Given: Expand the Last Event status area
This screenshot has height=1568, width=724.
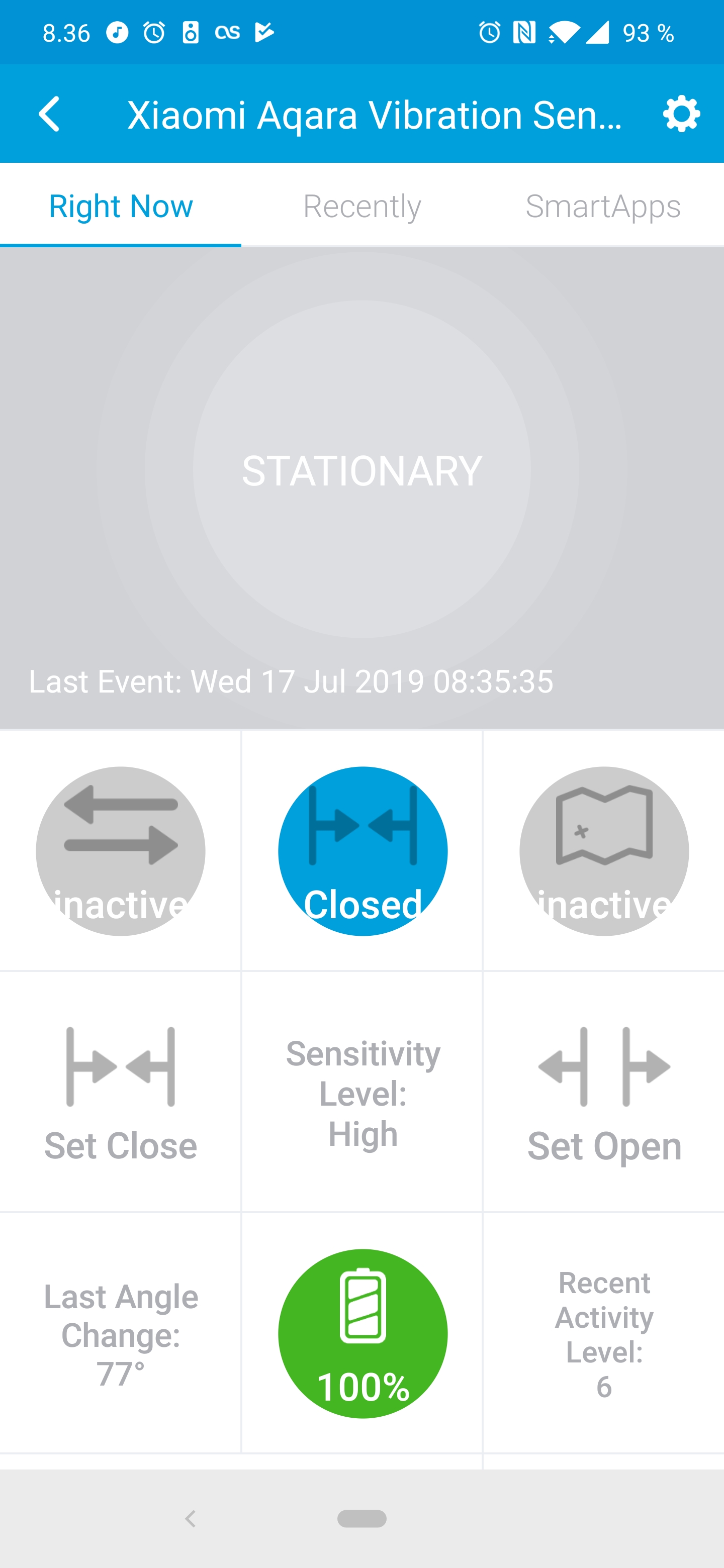Looking at the screenshot, I should pyautogui.click(x=361, y=682).
